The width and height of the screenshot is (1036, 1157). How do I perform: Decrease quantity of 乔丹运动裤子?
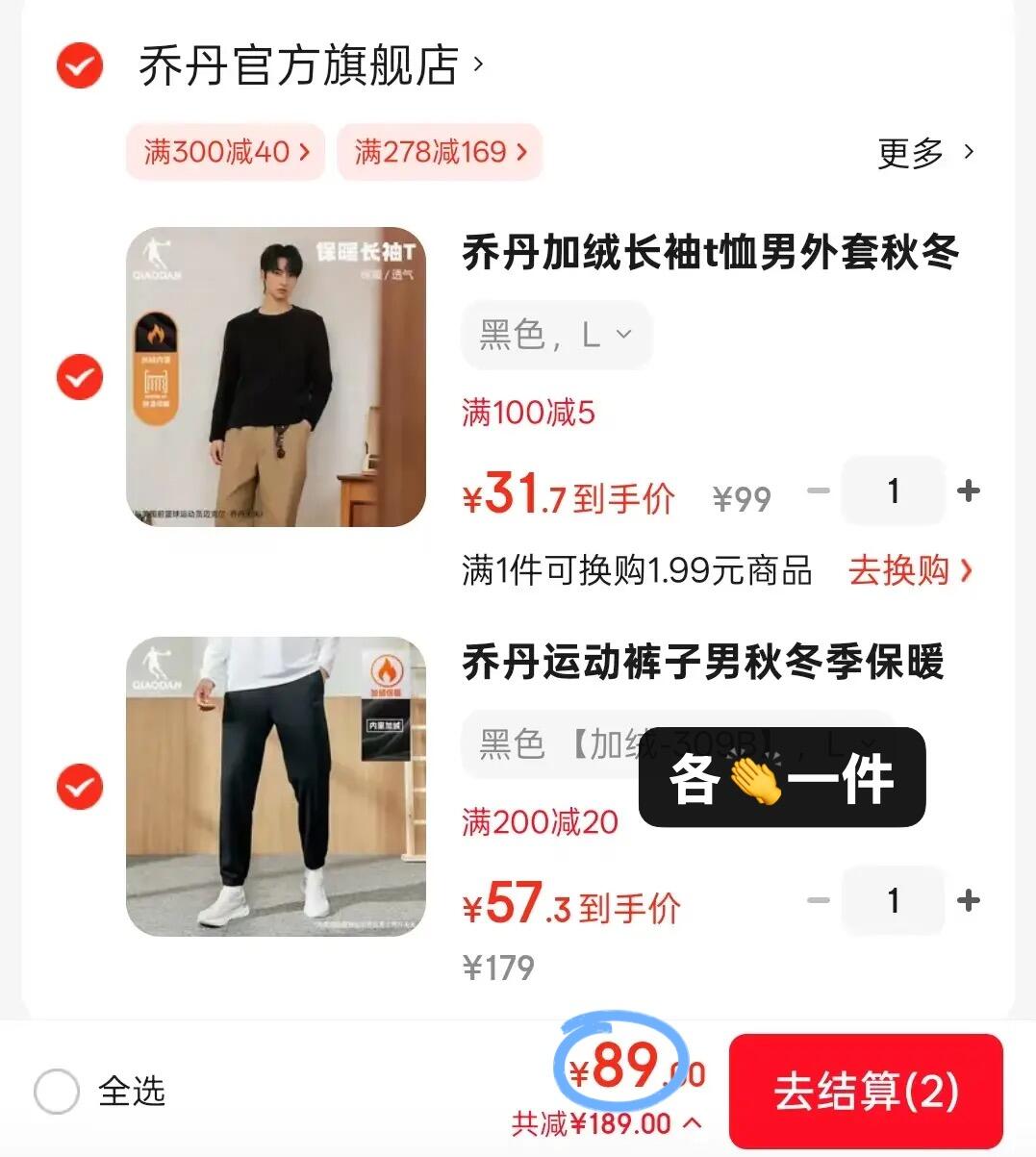(819, 901)
